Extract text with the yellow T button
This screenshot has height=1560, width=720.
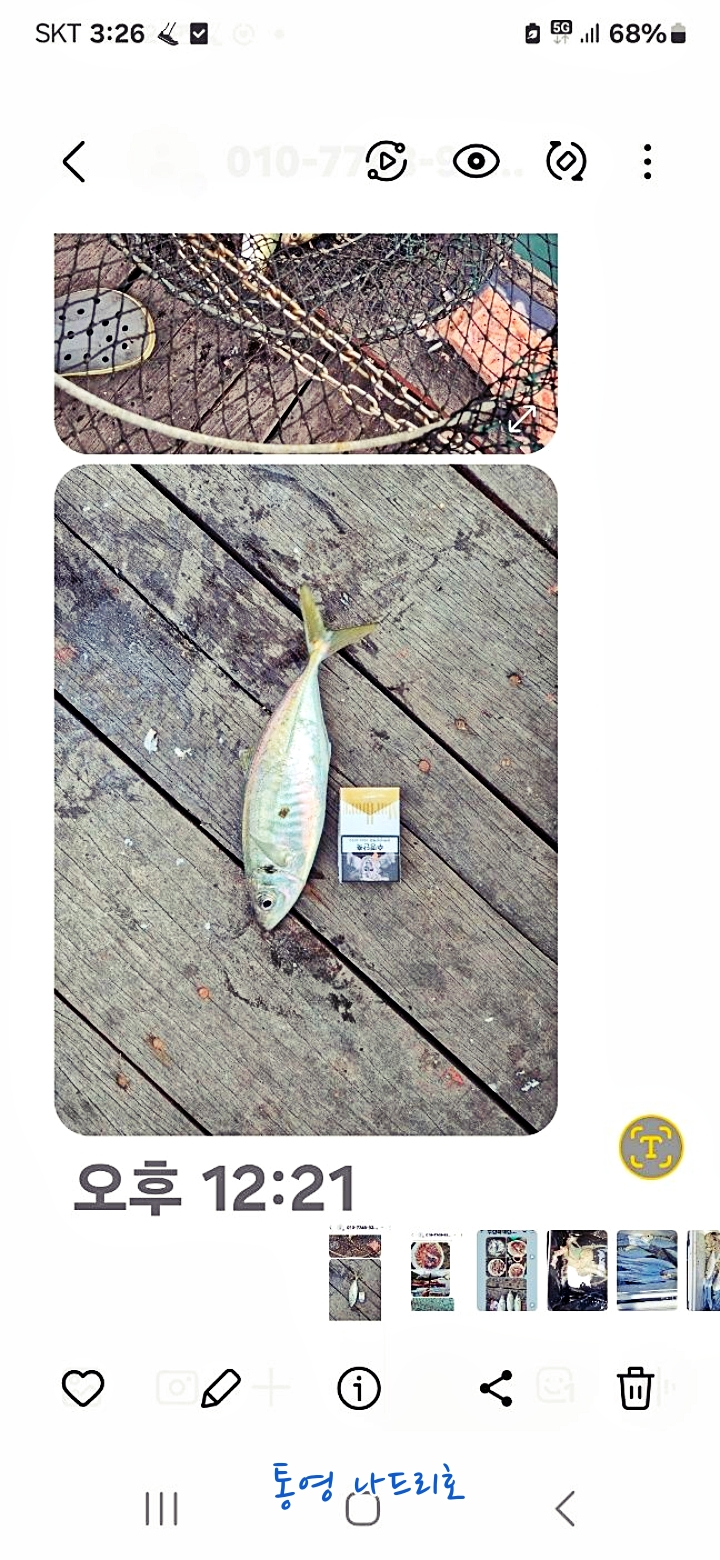pyautogui.click(x=651, y=1147)
